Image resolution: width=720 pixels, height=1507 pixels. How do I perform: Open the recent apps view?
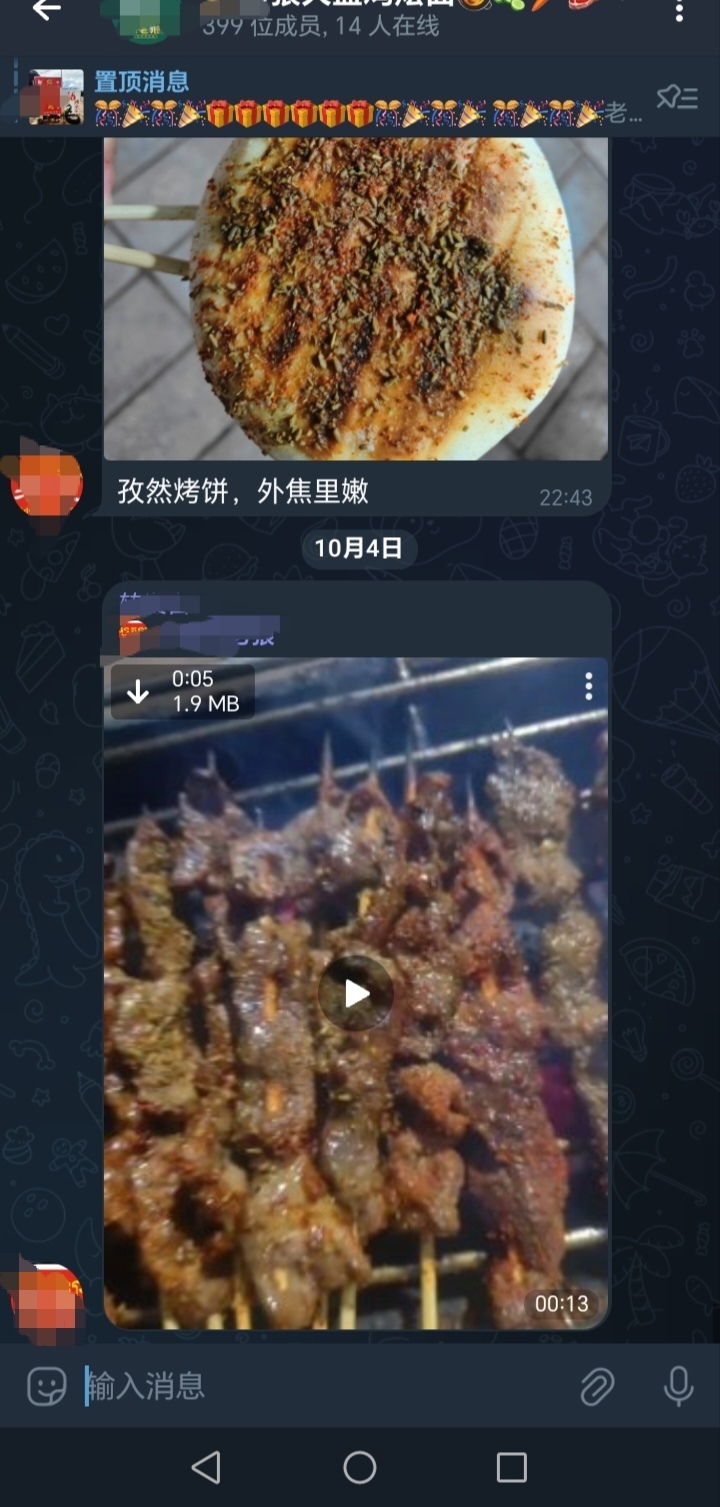coord(511,1467)
